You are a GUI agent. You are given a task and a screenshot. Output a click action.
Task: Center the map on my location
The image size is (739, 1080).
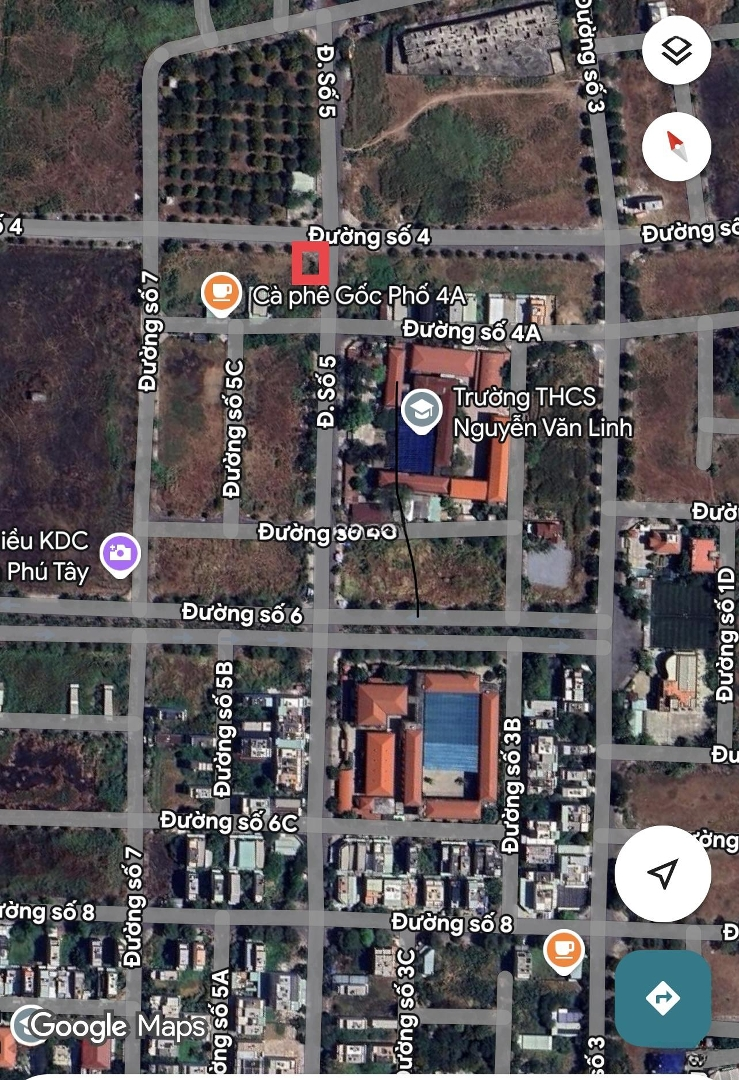click(662, 874)
